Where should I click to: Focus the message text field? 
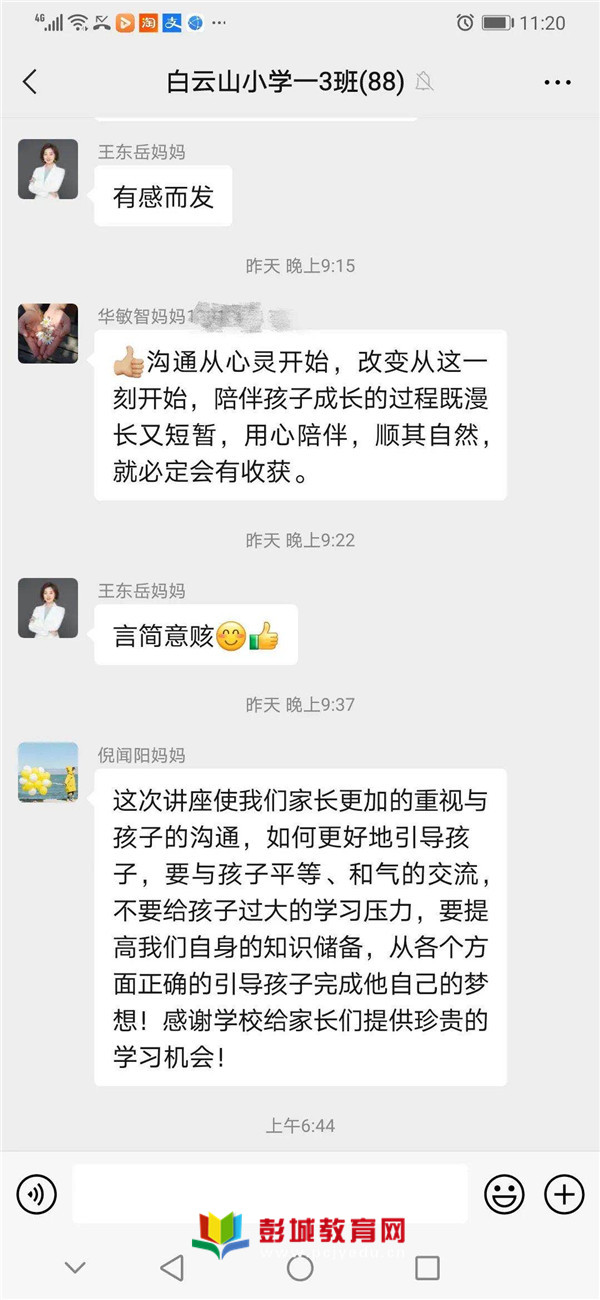coord(270,1193)
